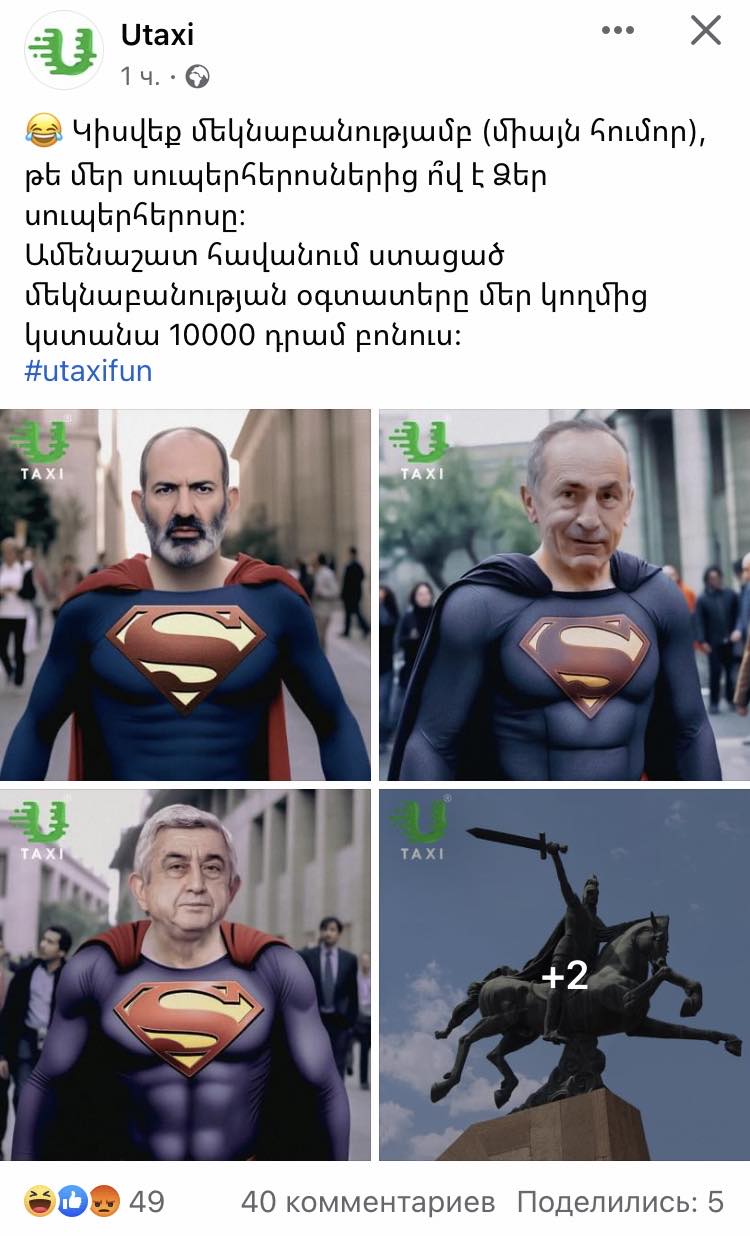
Task: Close the post with the X
Action: pyautogui.click(x=706, y=31)
